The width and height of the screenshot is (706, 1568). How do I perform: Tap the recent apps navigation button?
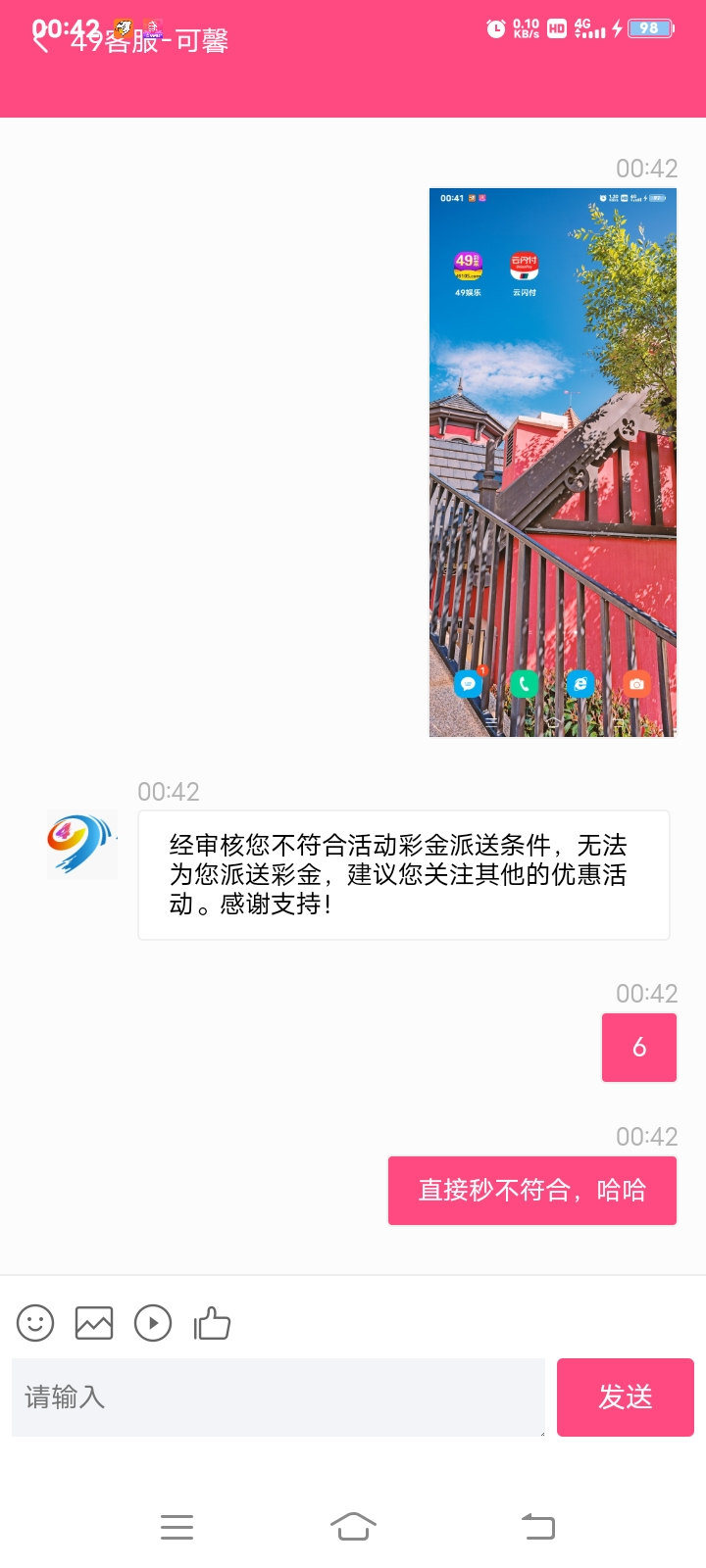click(176, 1526)
